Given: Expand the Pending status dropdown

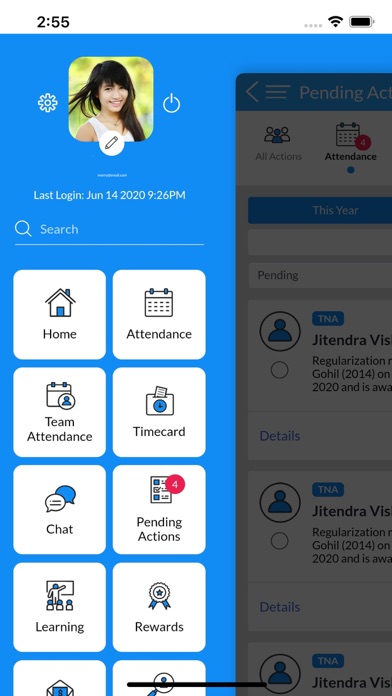Looking at the screenshot, I should tap(320, 275).
